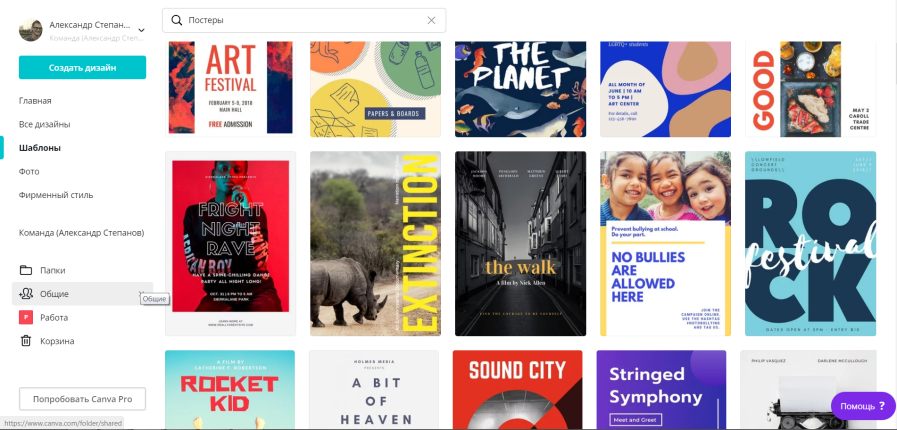Tap Попробовать Canva Pro
Screen dimensions: 897x430
(82, 399)
